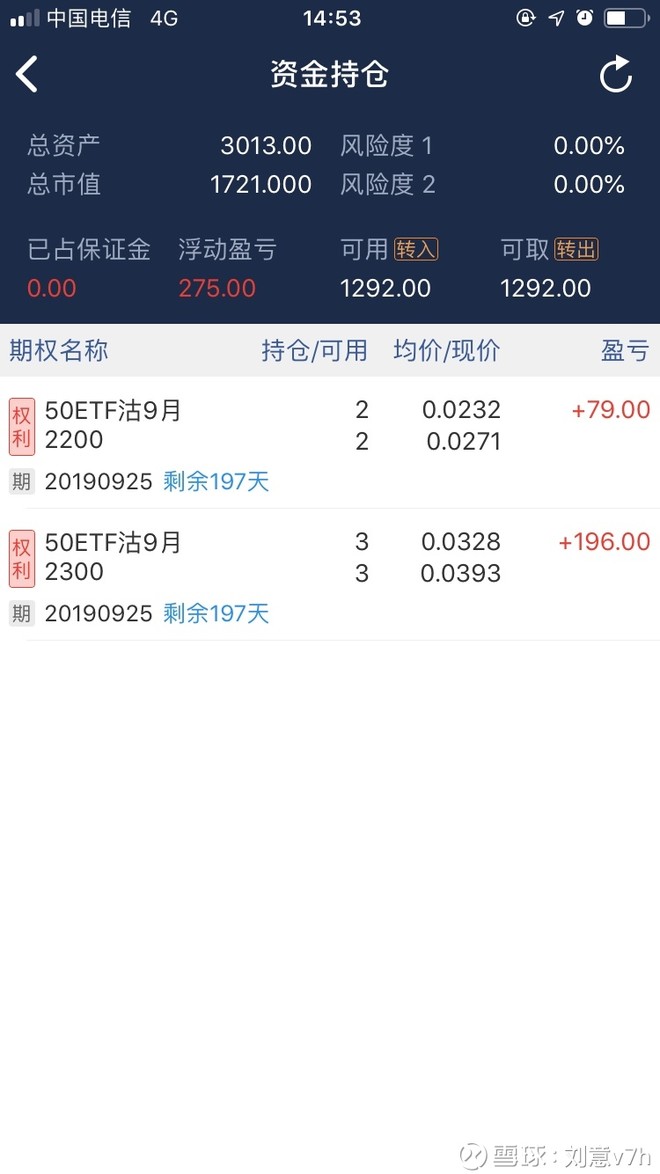Refresh the holdings data
The width and height of the screenshot is (660, 1174).
coord(615,75)
